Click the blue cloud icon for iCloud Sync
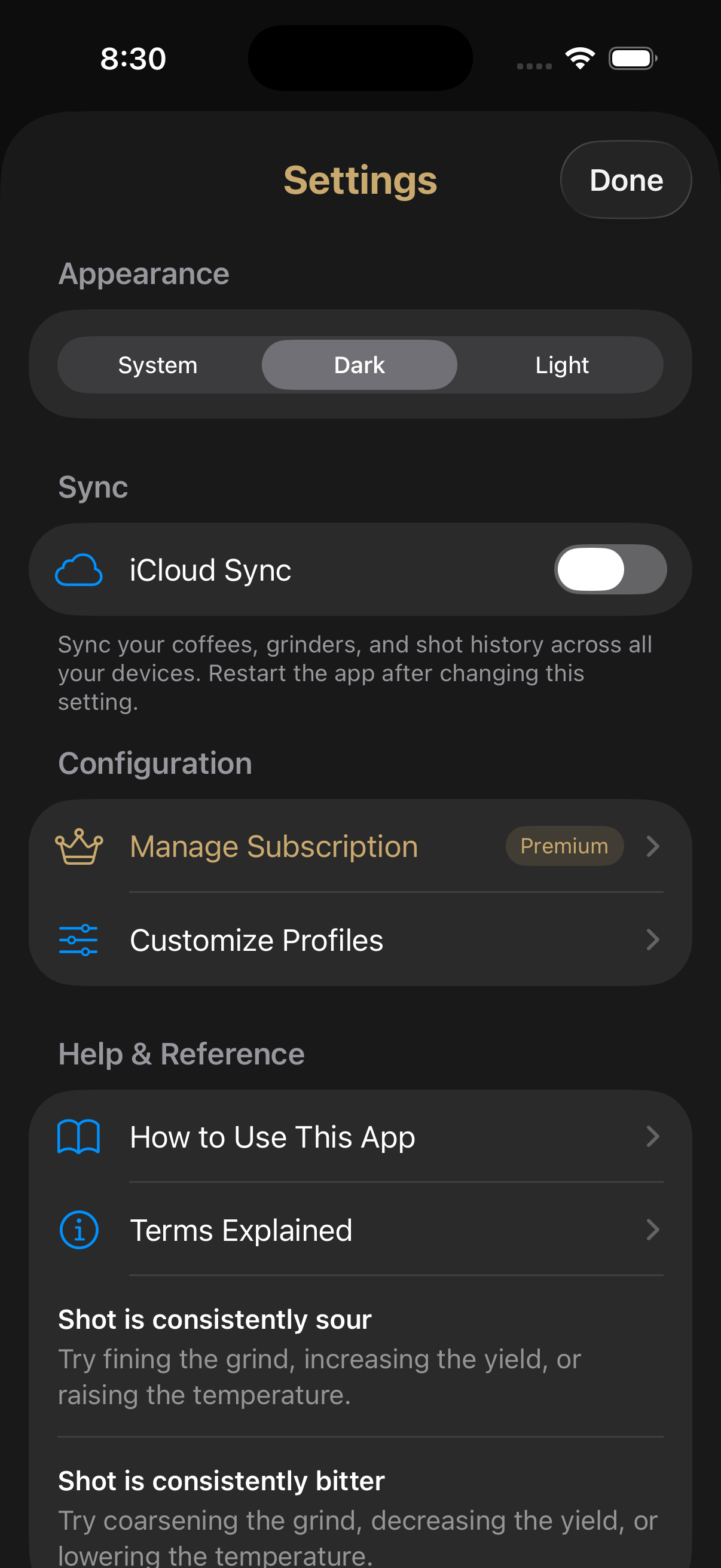This screenshot has width=721, height=1568. 80,569
